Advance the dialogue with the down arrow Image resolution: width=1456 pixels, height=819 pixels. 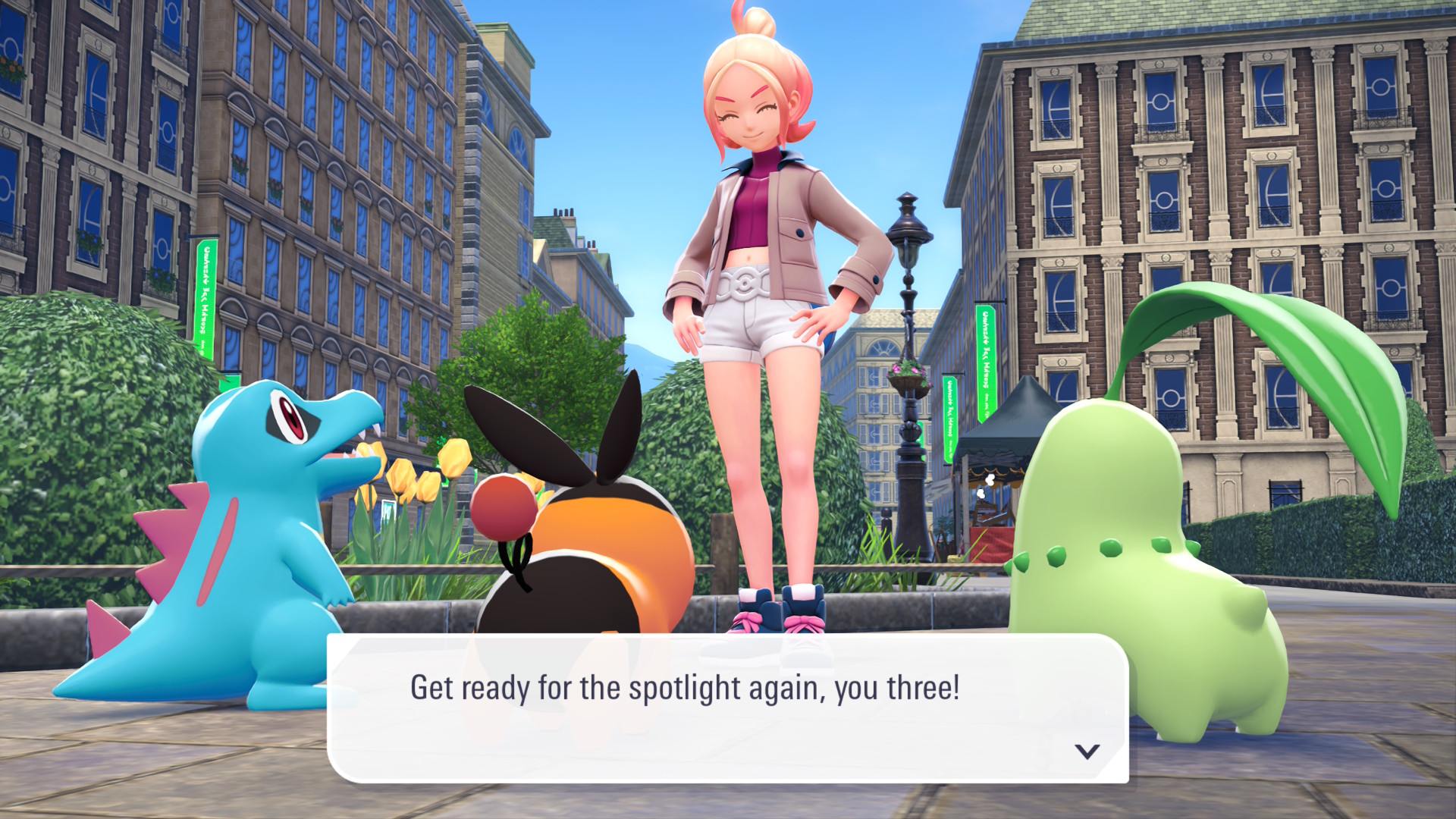(x=1087, y=751)
